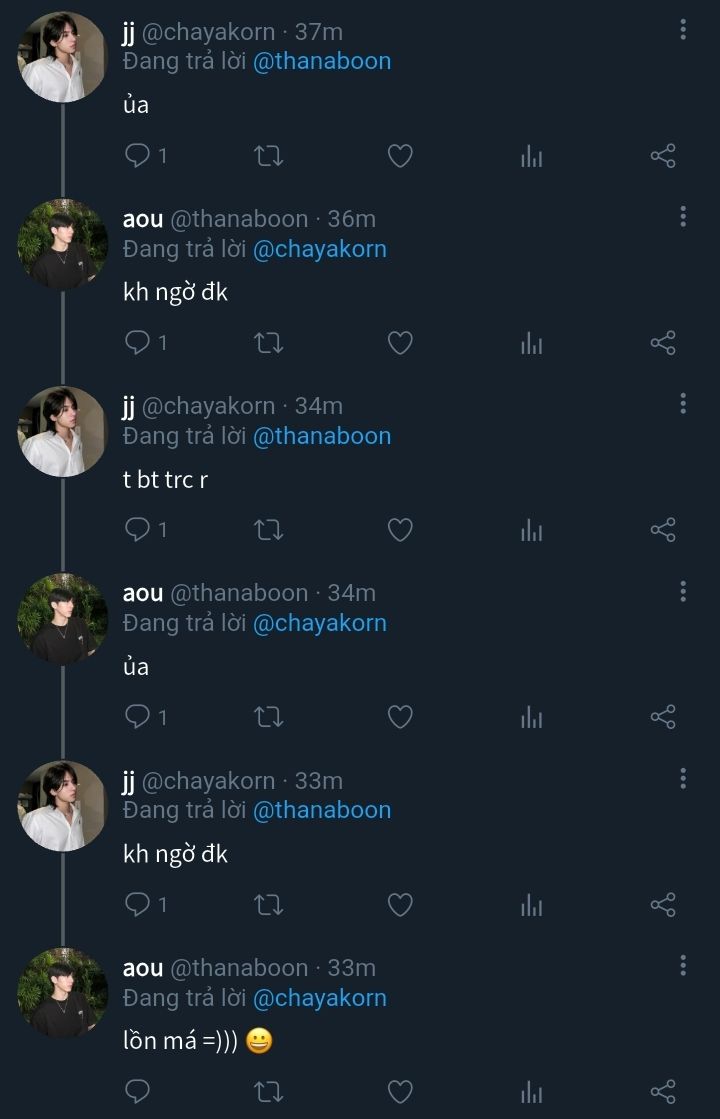Retweet aou's 36m reply "kh ngờ đk"

pyautogui.click(x=269, y=343)
